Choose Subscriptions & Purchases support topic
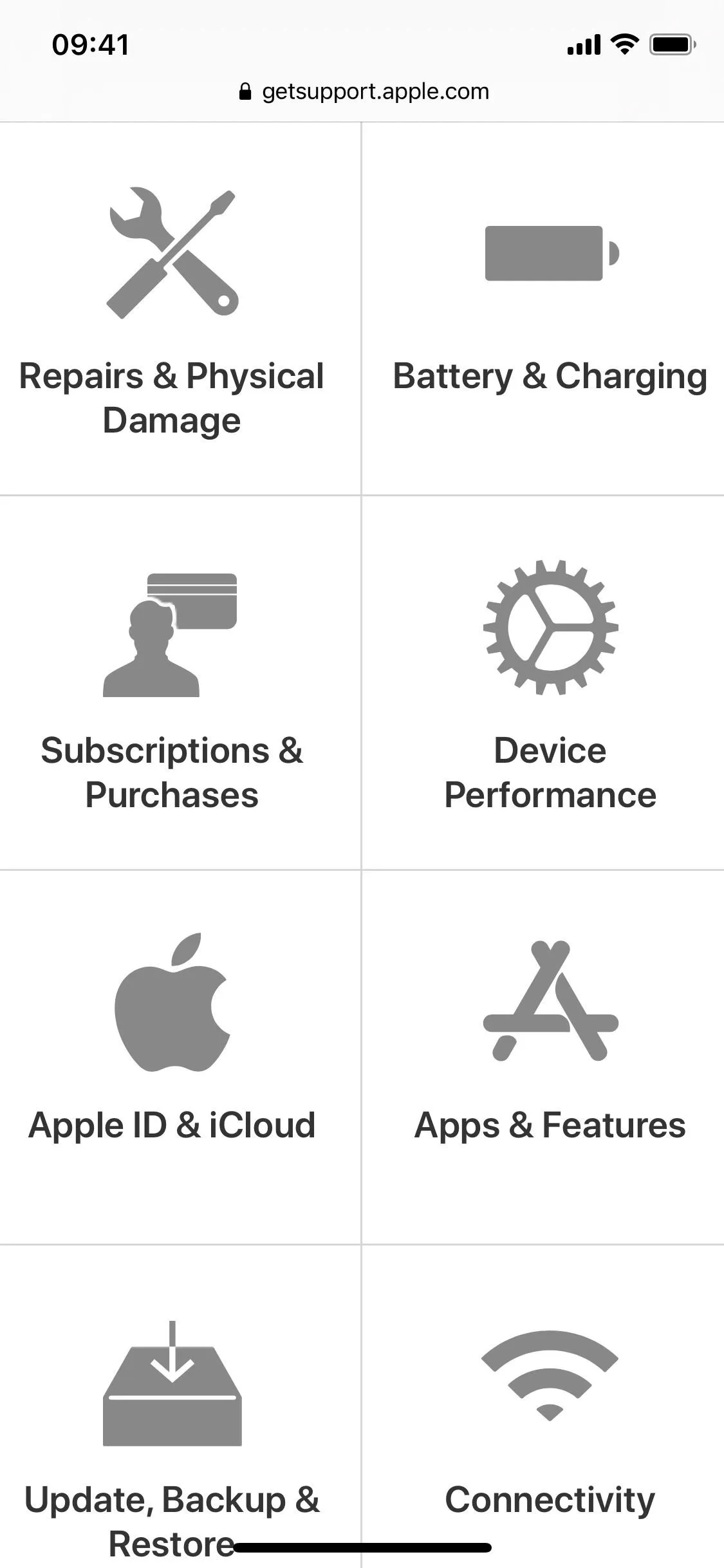The image size is (724, 1568). [180, 683]
